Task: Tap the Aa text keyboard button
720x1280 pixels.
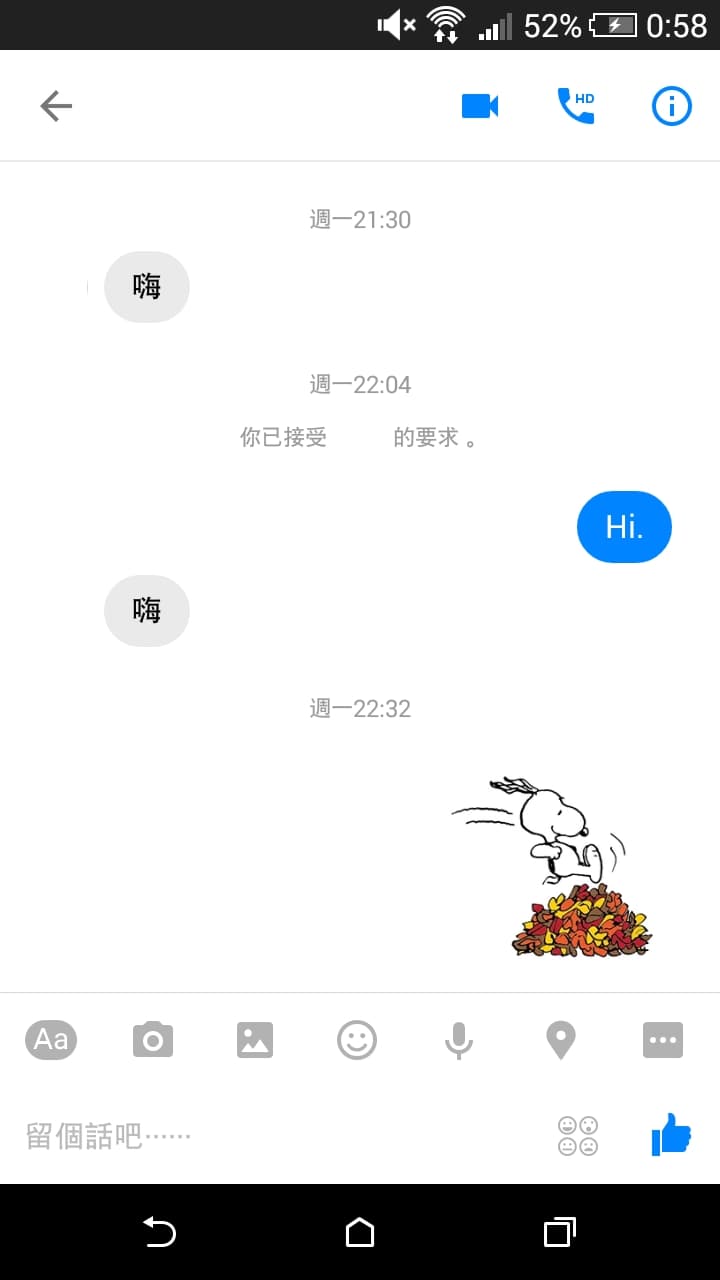Action: 51,1040
